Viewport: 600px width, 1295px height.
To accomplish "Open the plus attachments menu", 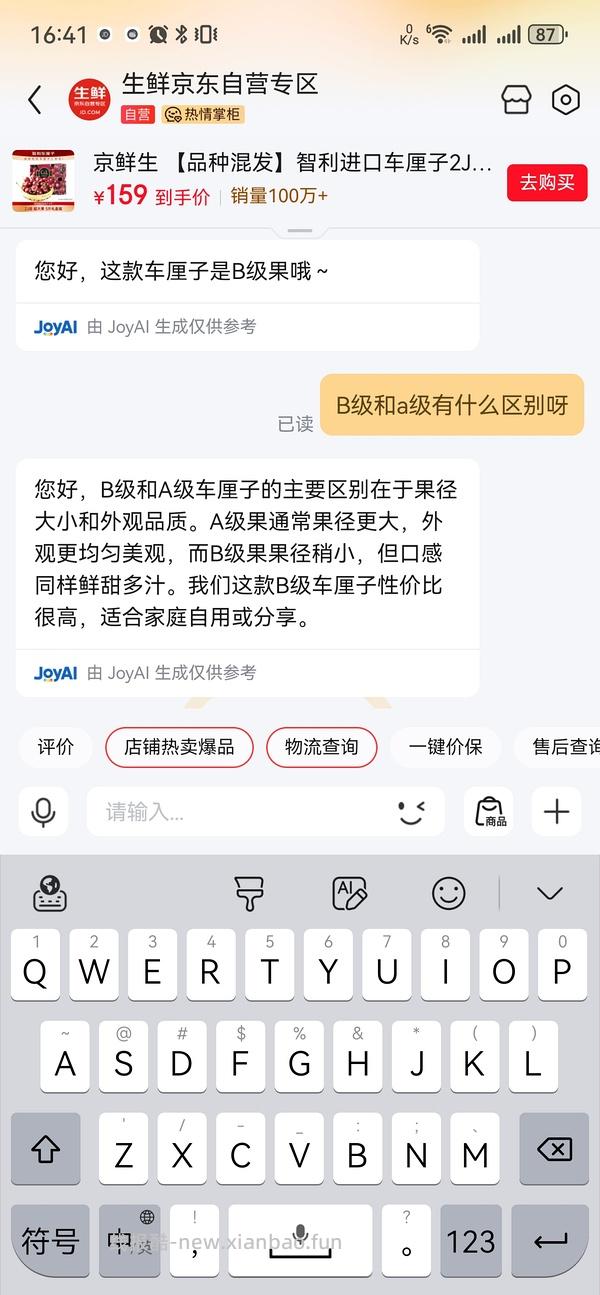I will pyautogui.click(x=556, y=811).
